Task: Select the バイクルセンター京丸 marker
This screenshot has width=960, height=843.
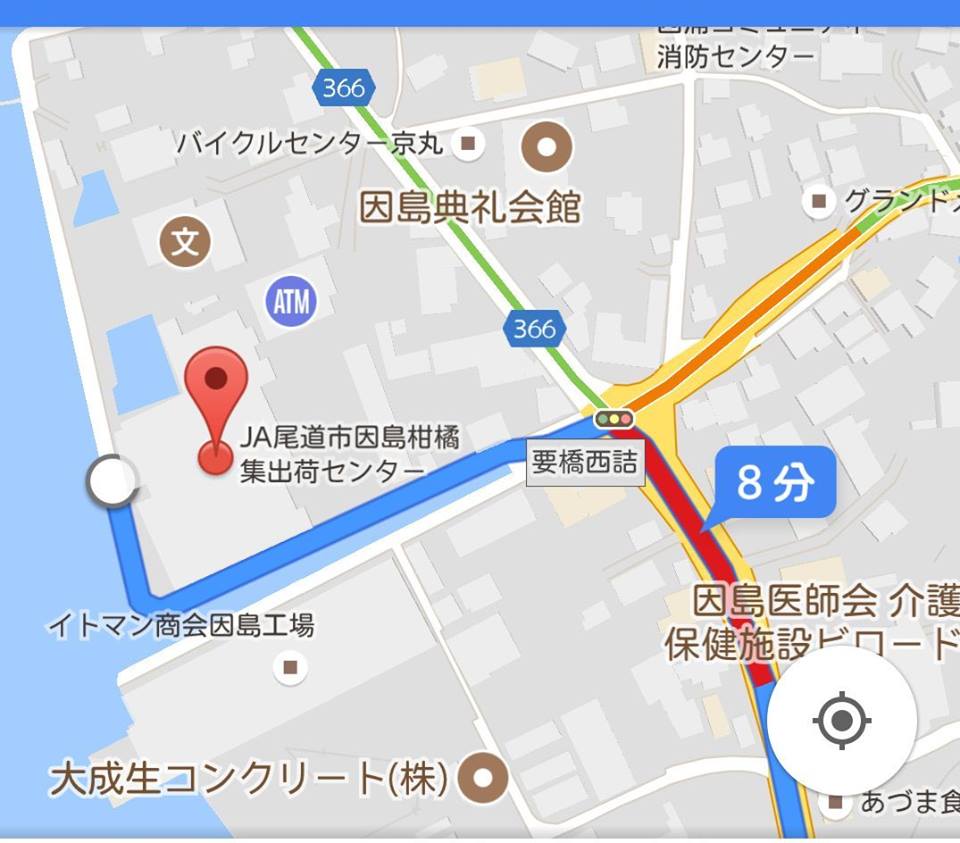Action: tap(467, 144)
